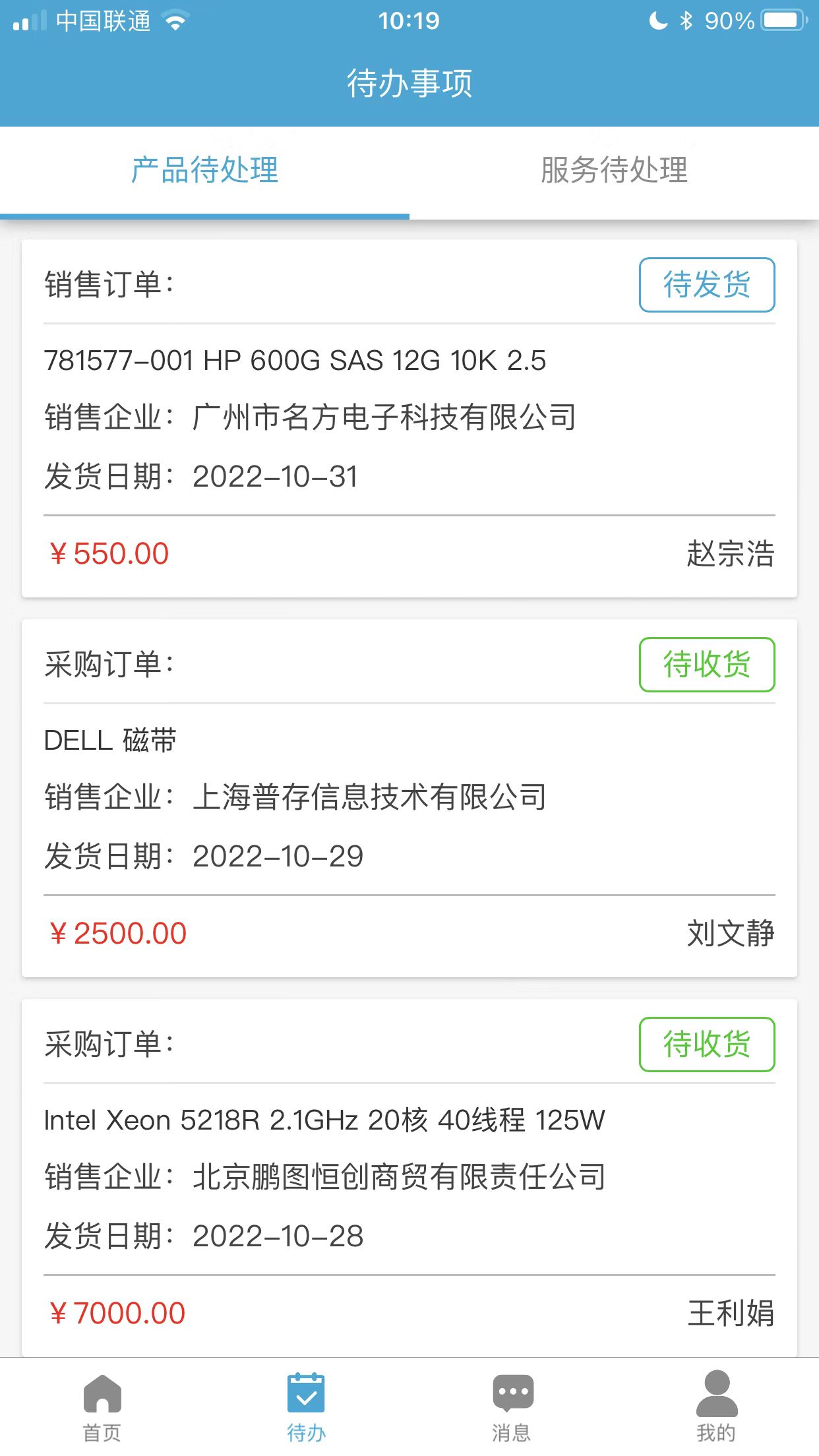The image size is (819, 1456).
Task: Select the 产品待处理 tab
Action: coord(204,170)
